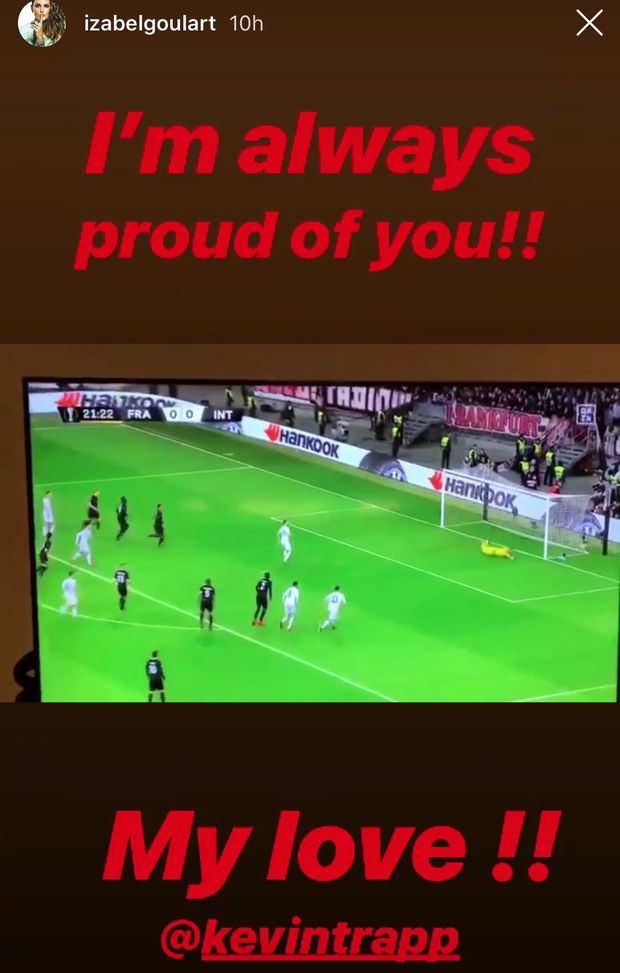Open izabelgoulart's profile picture
This screenshot has width=620, height=973.
point(41,23)
